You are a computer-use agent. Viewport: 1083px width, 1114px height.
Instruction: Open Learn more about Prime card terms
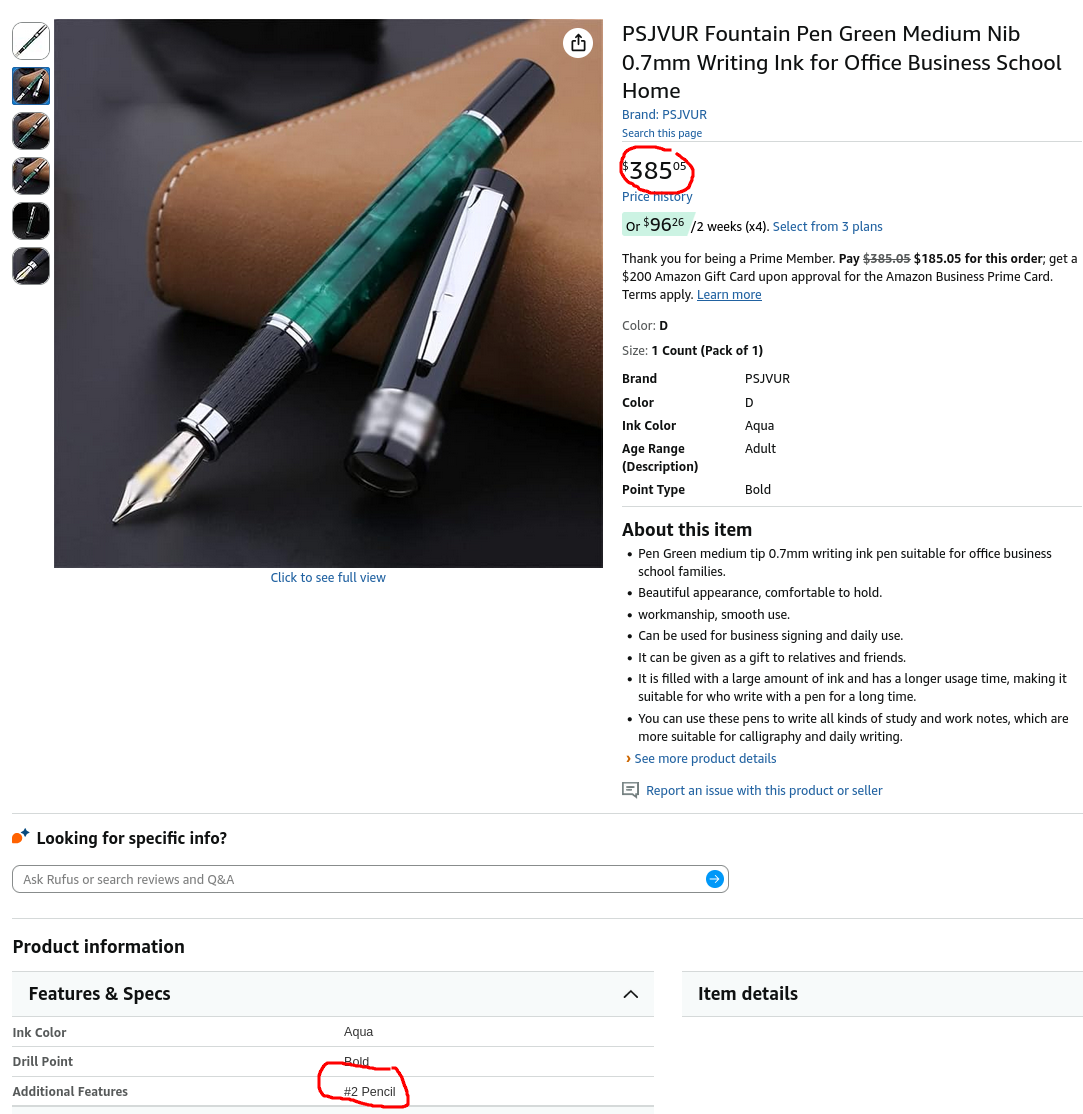click(729, 295)
